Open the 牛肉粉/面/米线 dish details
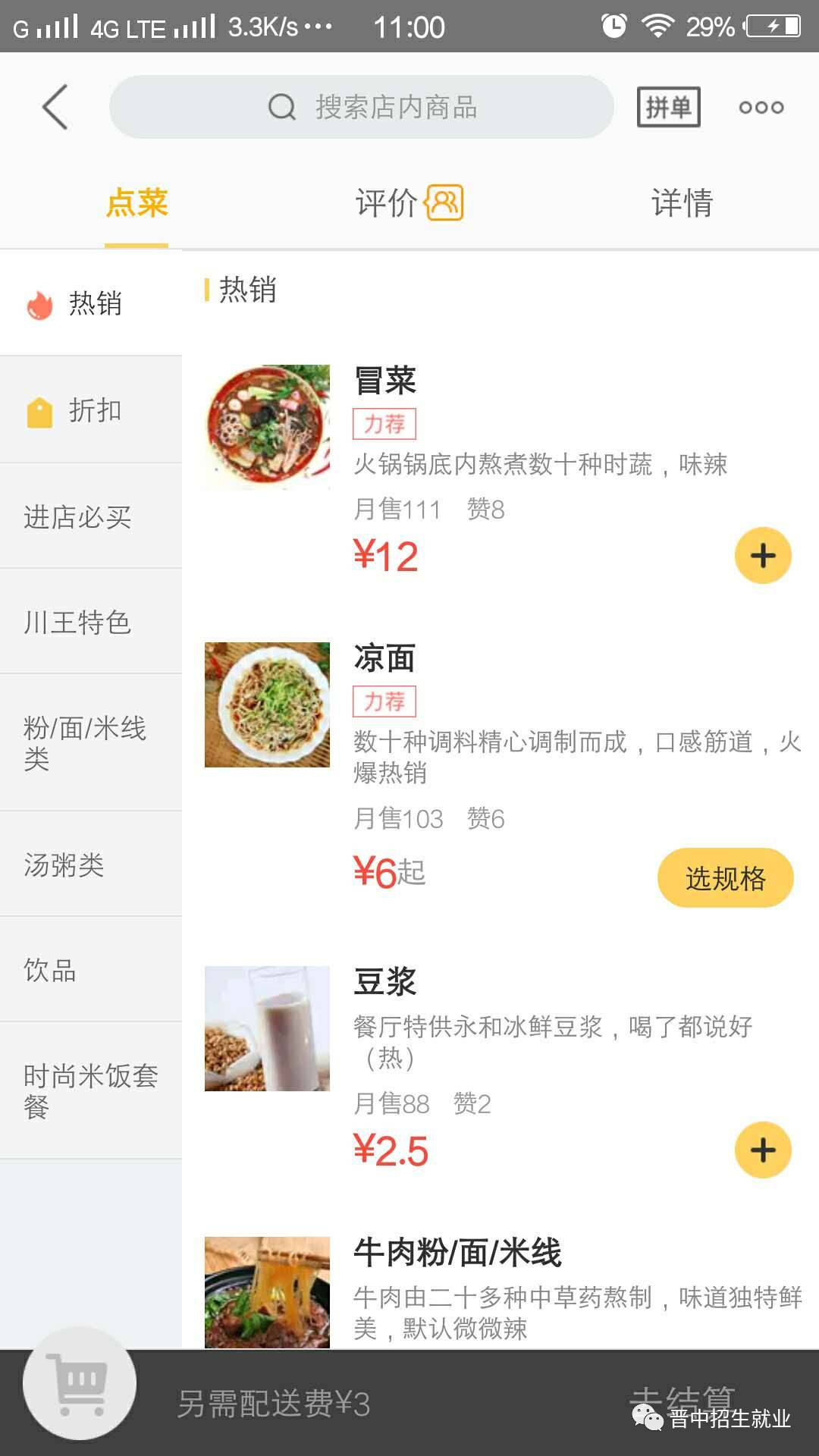This screenshot has width=819, height=1456. pyautogui.click(x=457, y=1252)
